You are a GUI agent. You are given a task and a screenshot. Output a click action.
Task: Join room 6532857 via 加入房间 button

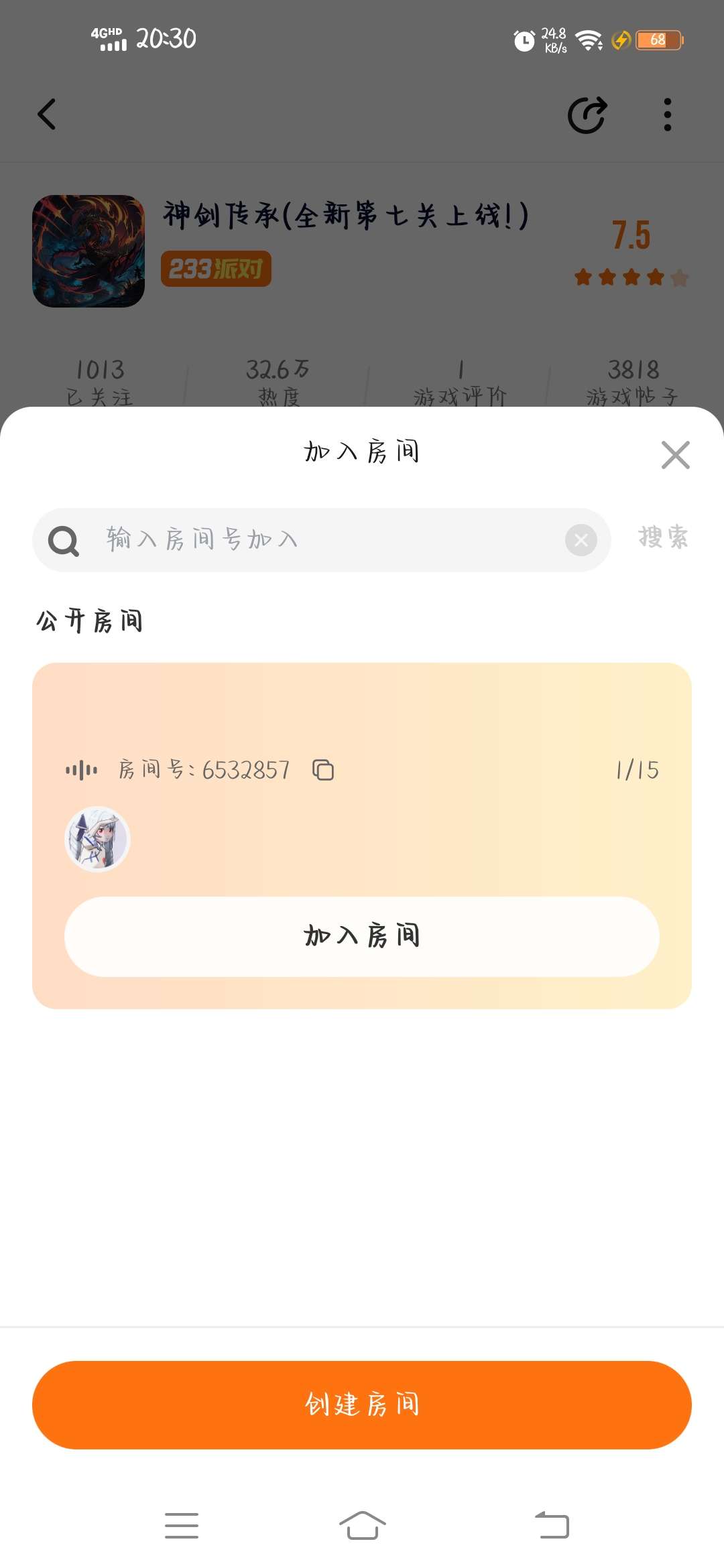tap(362, 936)
